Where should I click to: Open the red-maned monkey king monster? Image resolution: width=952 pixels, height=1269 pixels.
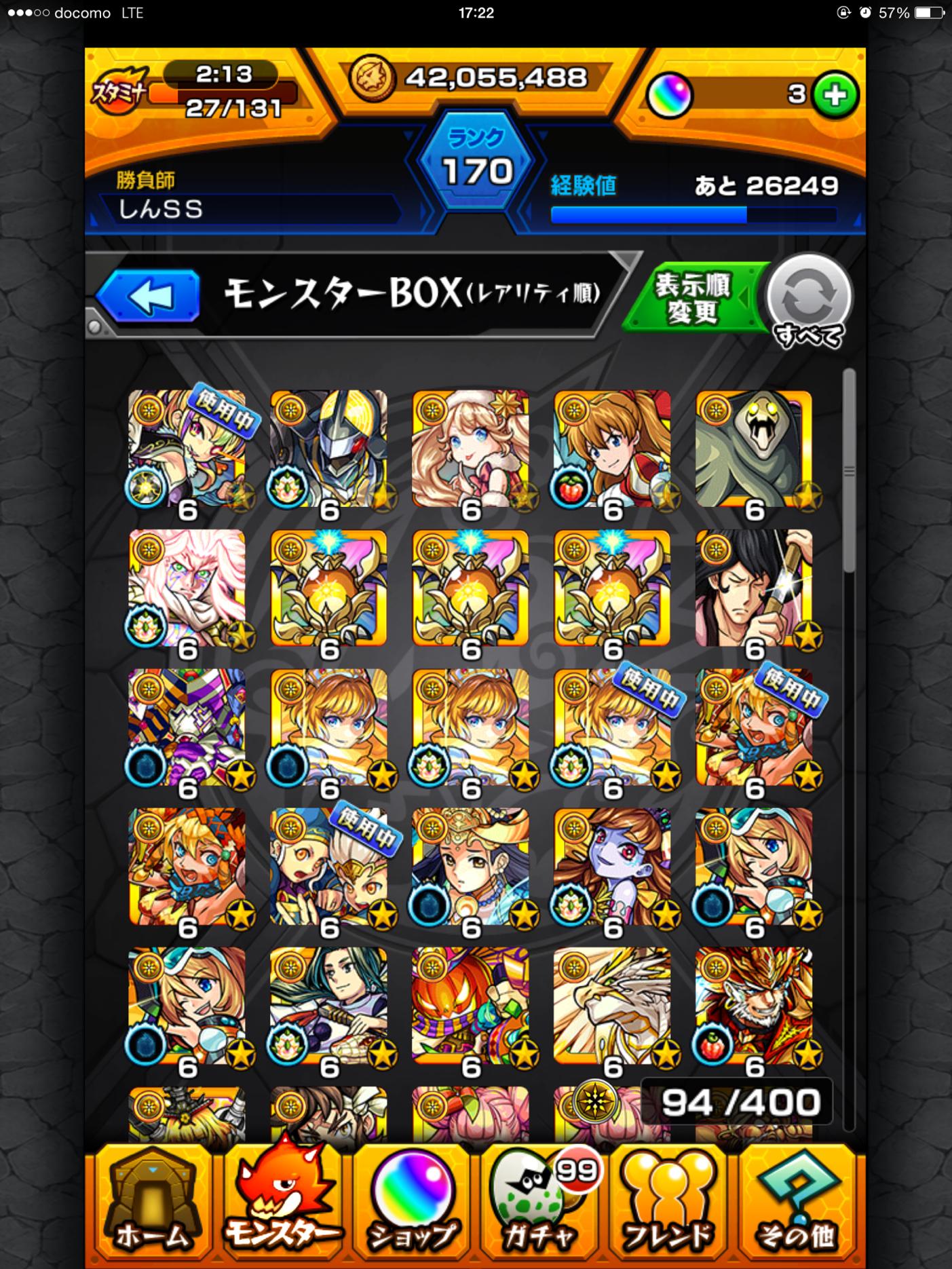pos(754,1006)
